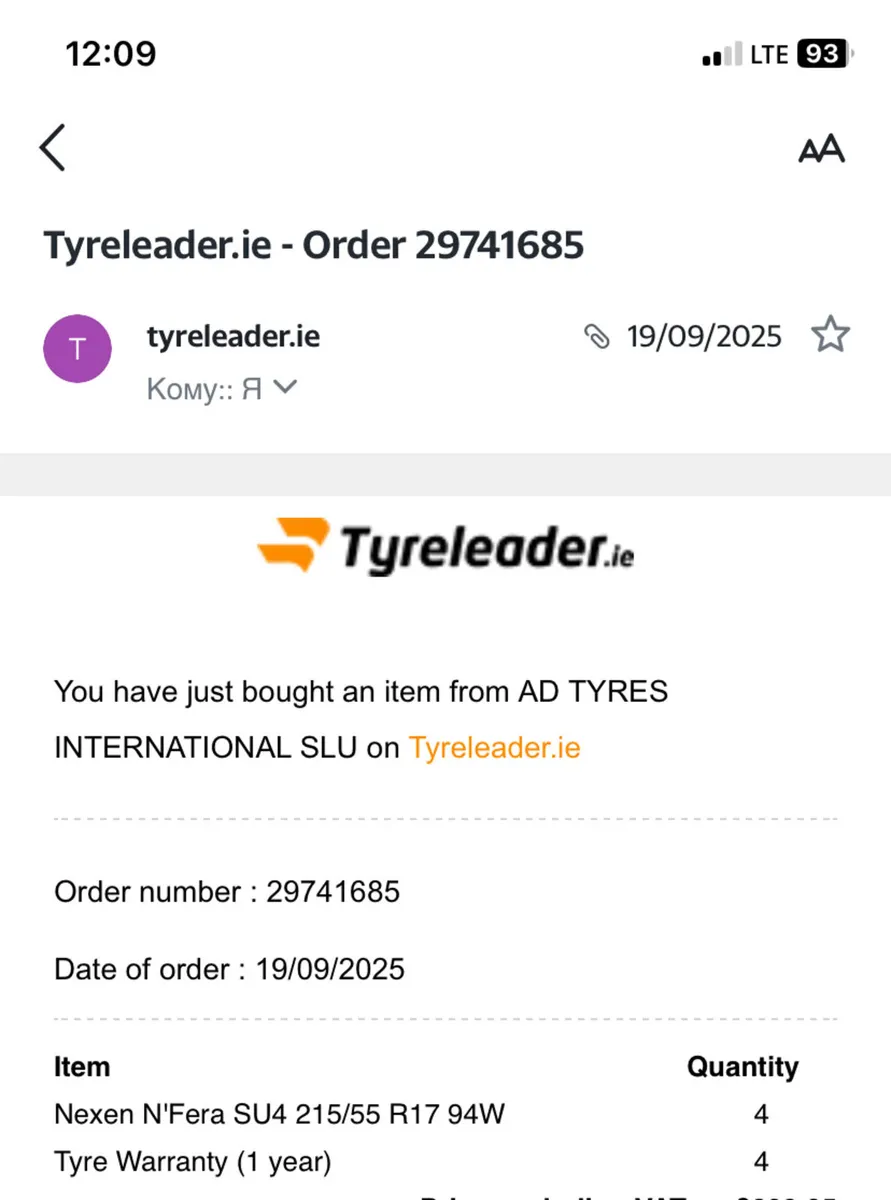Star this Tyreleader order email
This screenshot has width=891, height=1200.
829,336
